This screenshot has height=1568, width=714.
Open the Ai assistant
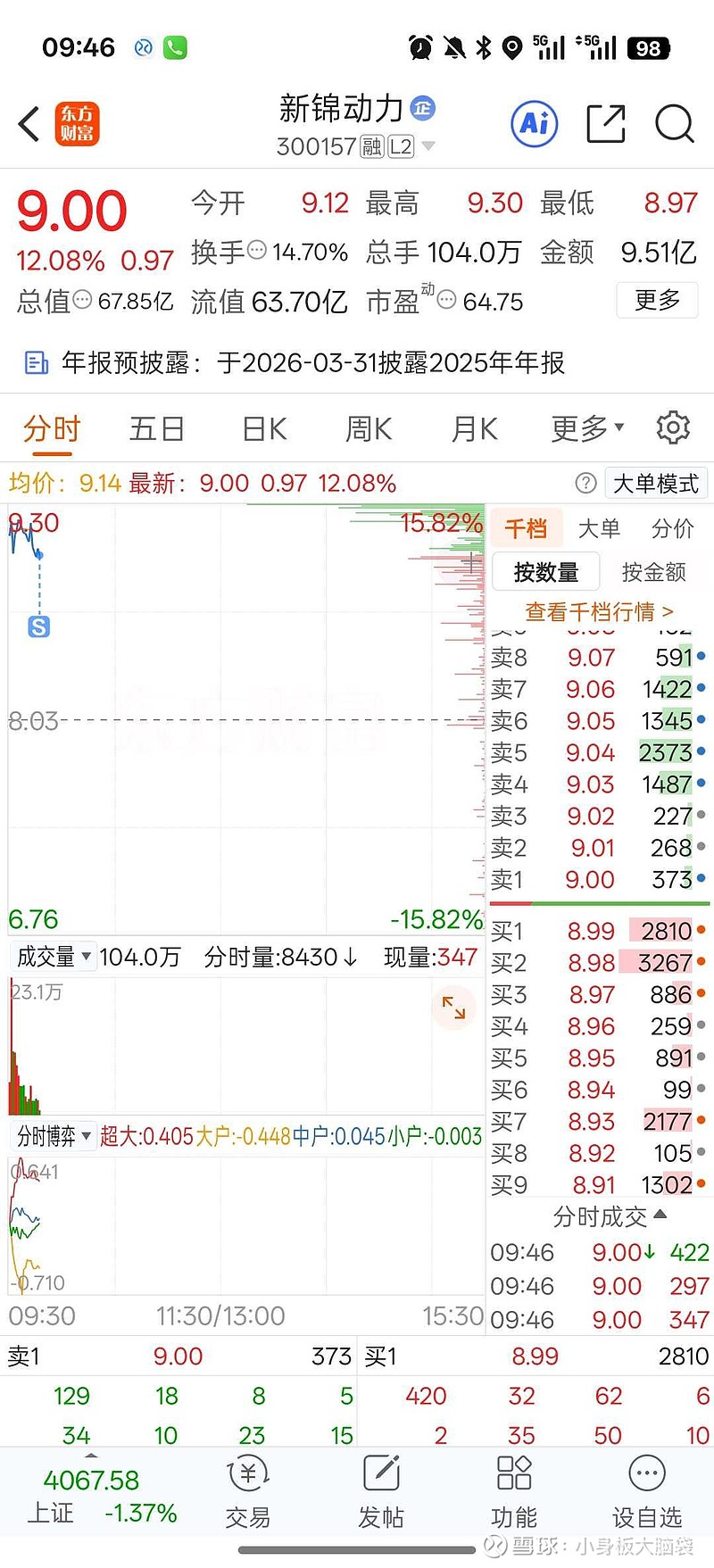(534, 123)
